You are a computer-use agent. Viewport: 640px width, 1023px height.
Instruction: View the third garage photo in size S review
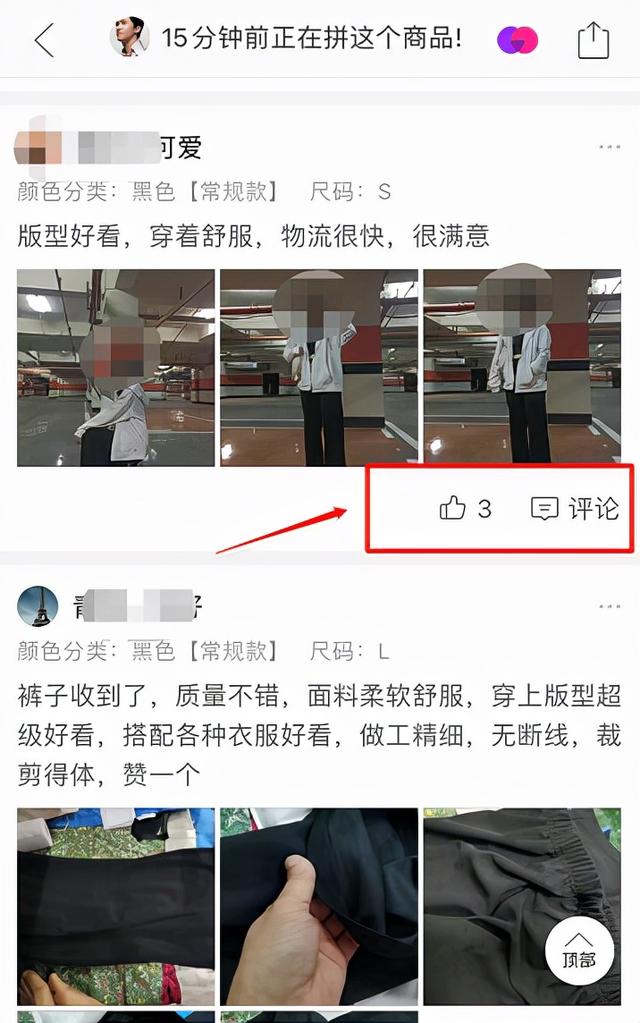click(x=522, y=367)
